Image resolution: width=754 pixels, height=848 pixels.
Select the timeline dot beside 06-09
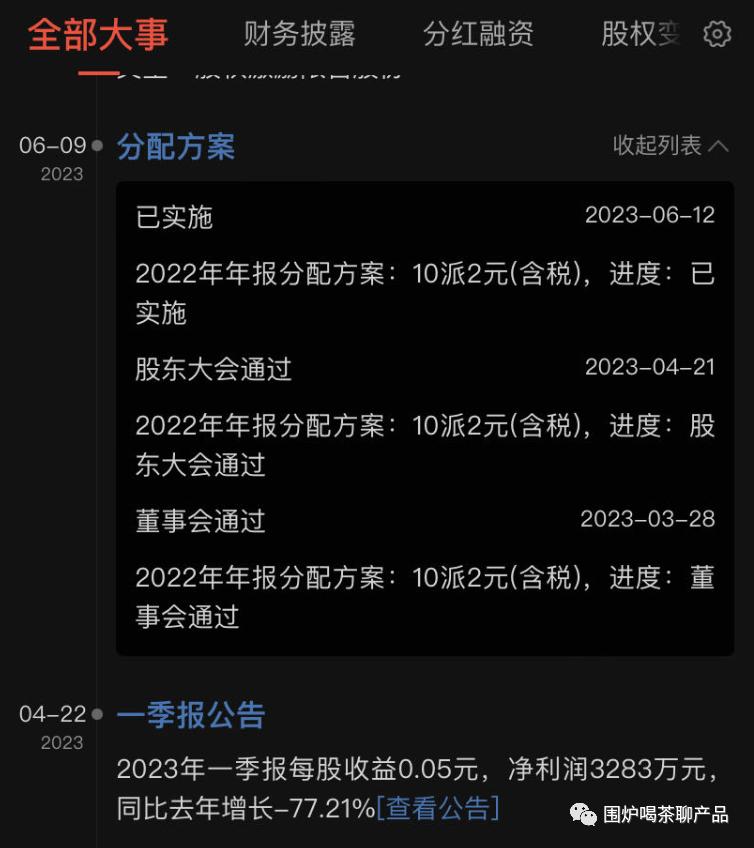coord(96,146)
